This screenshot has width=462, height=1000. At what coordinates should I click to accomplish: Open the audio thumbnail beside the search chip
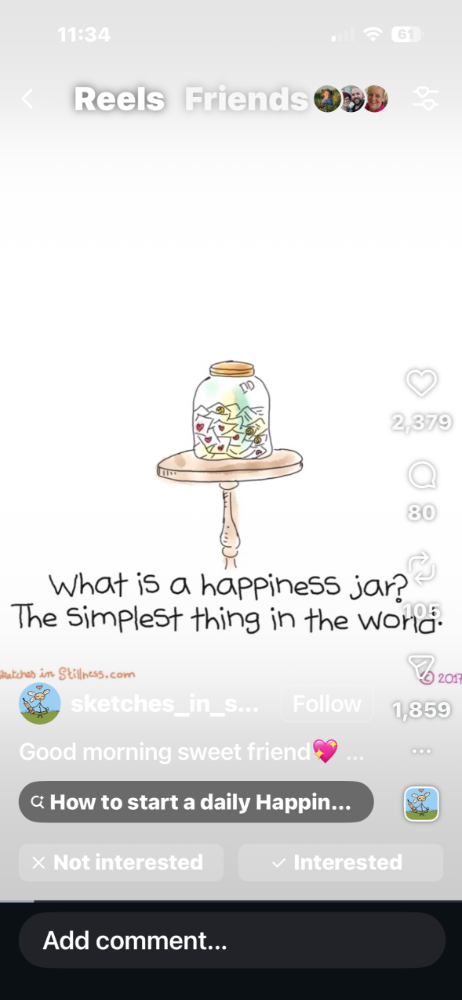click(x=421, y=803)
